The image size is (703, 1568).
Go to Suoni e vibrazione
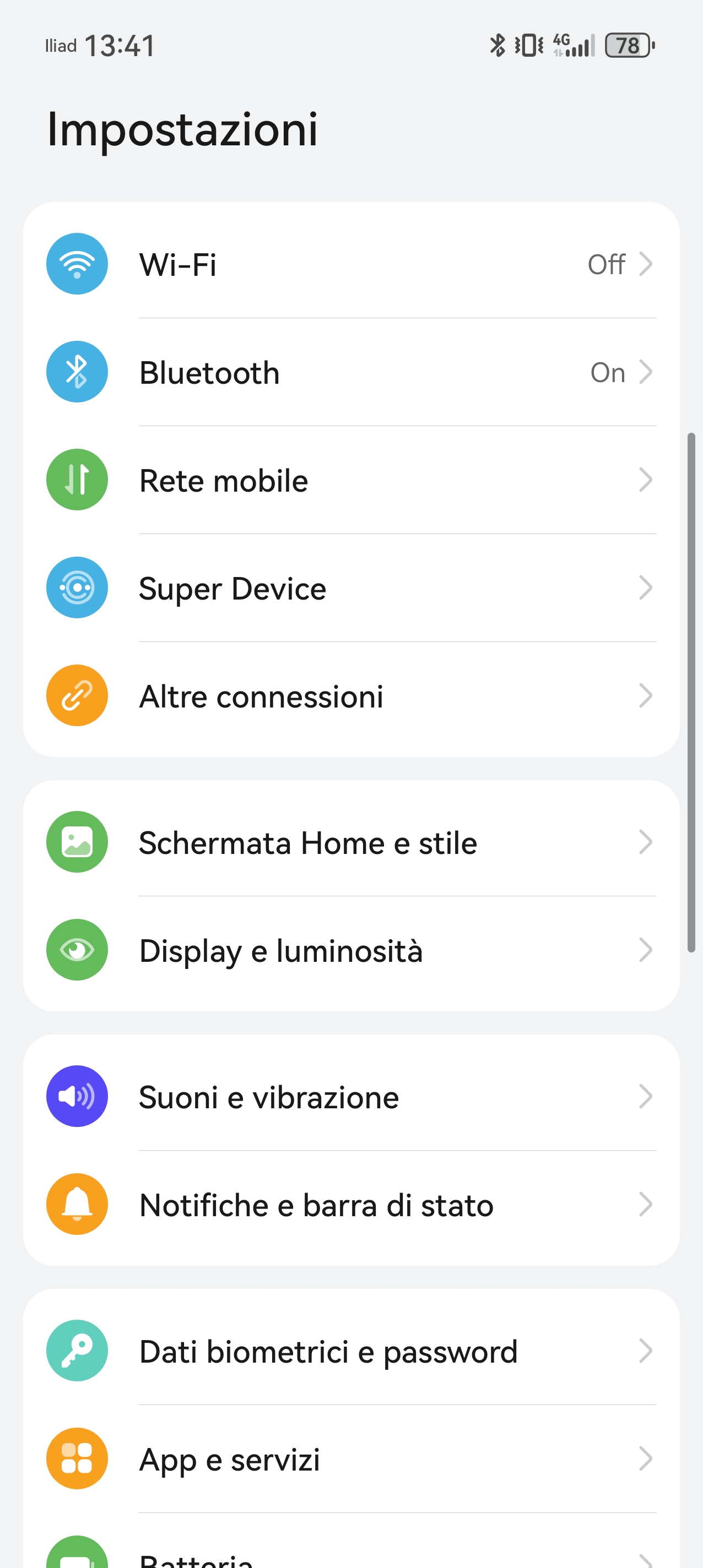[x=351, y=1097]
